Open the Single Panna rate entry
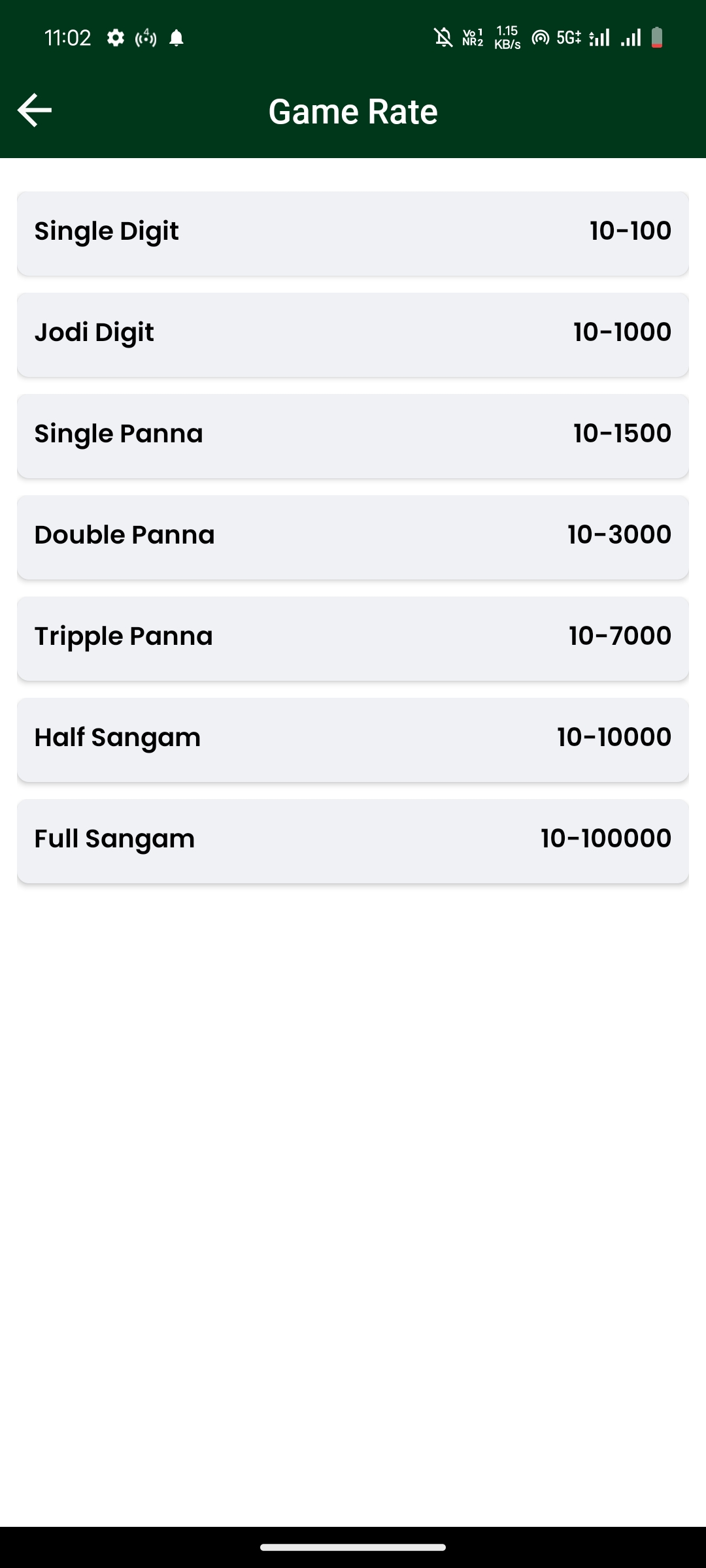706x1568 pixels. (x=353, y=435)
